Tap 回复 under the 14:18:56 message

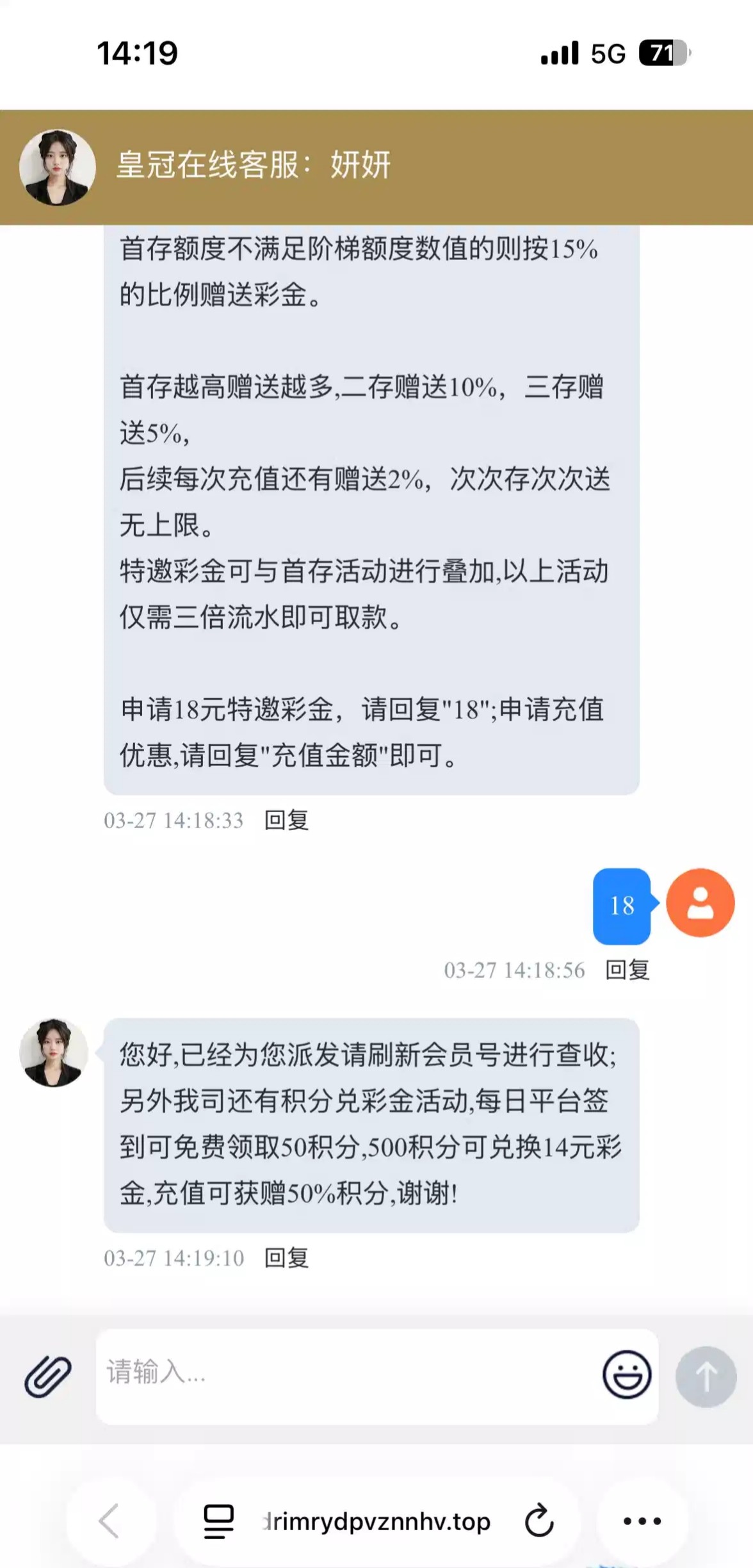coord(627,970)
